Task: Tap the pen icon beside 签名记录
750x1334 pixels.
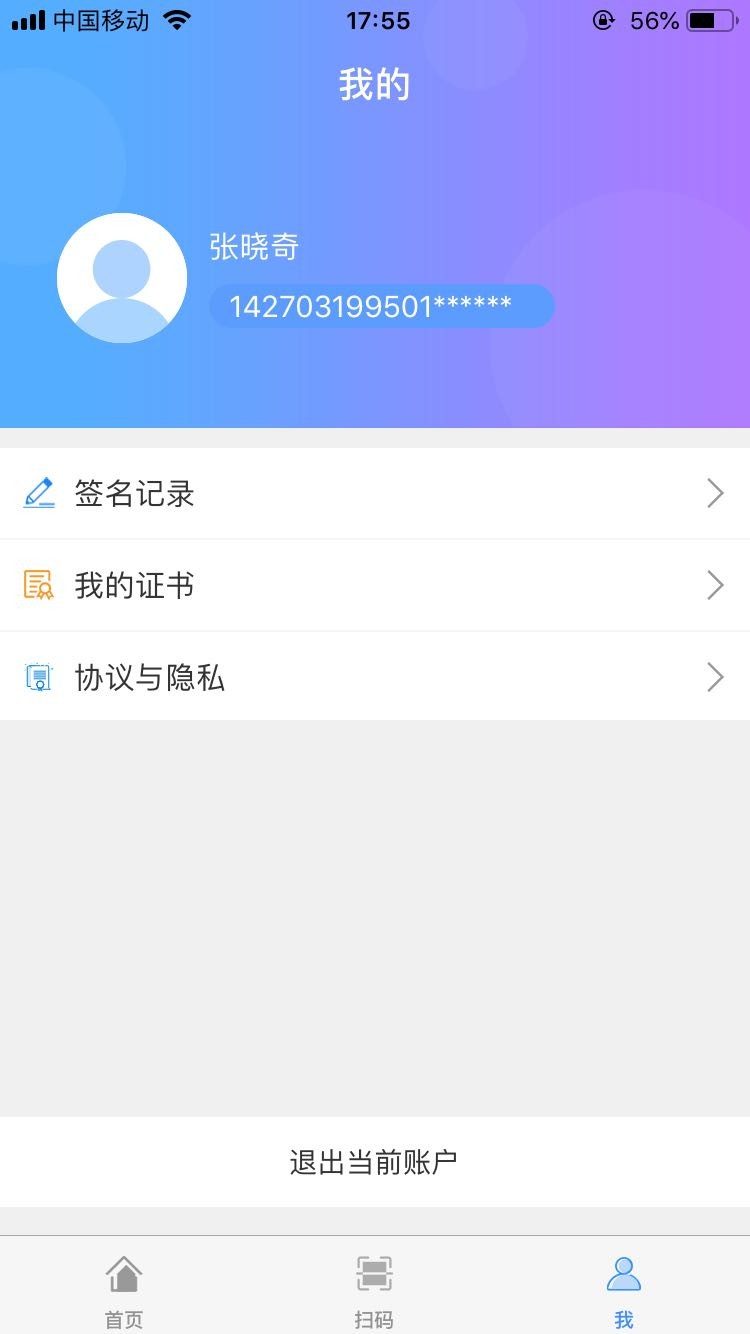Action: [x=38, y=492]
